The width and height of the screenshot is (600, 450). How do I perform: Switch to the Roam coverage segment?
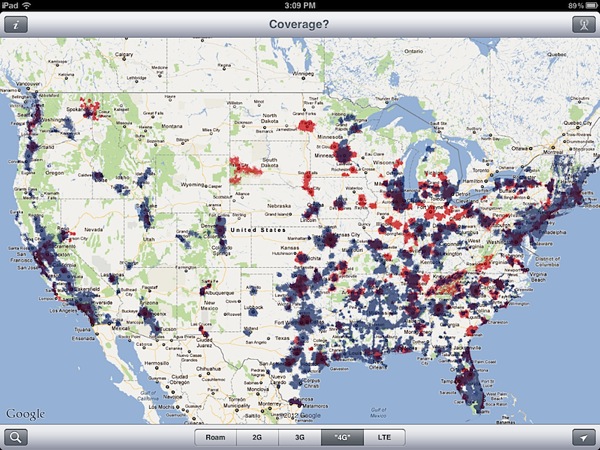click(x=215, y=437)
